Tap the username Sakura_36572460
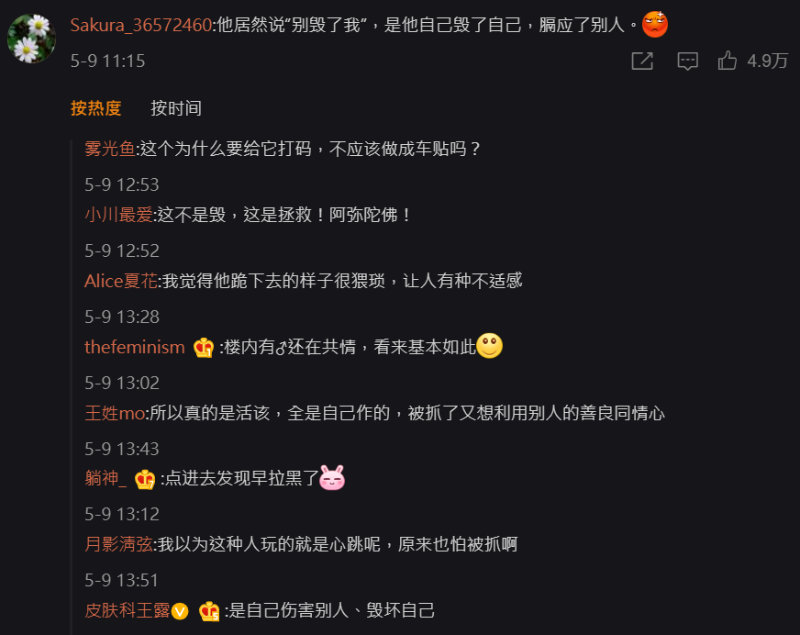Screen dimensions: 800x635 (x=141, y=23)
